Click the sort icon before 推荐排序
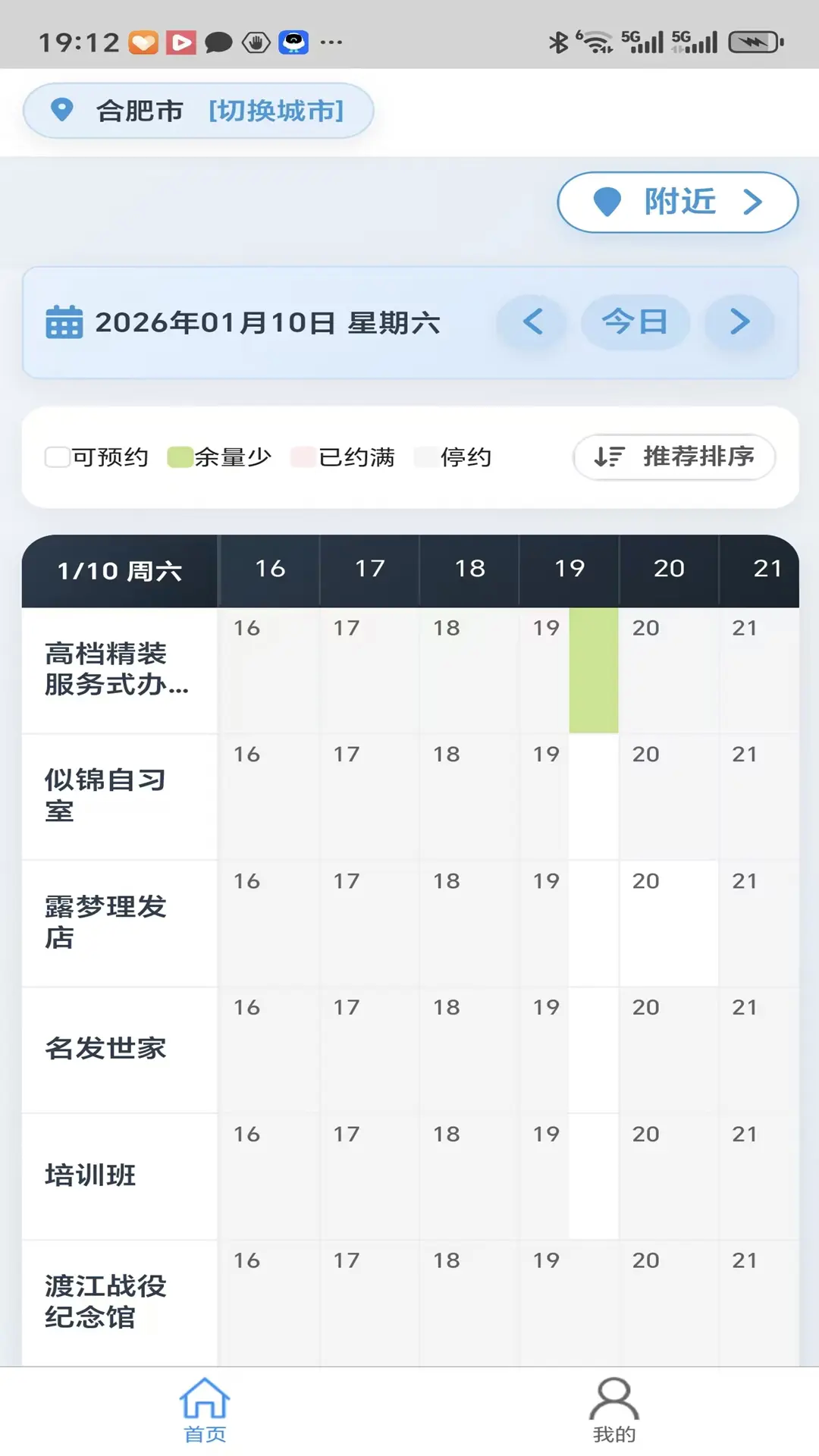Viewport: 819px width, 1456px height. click(x=606, y=457)
